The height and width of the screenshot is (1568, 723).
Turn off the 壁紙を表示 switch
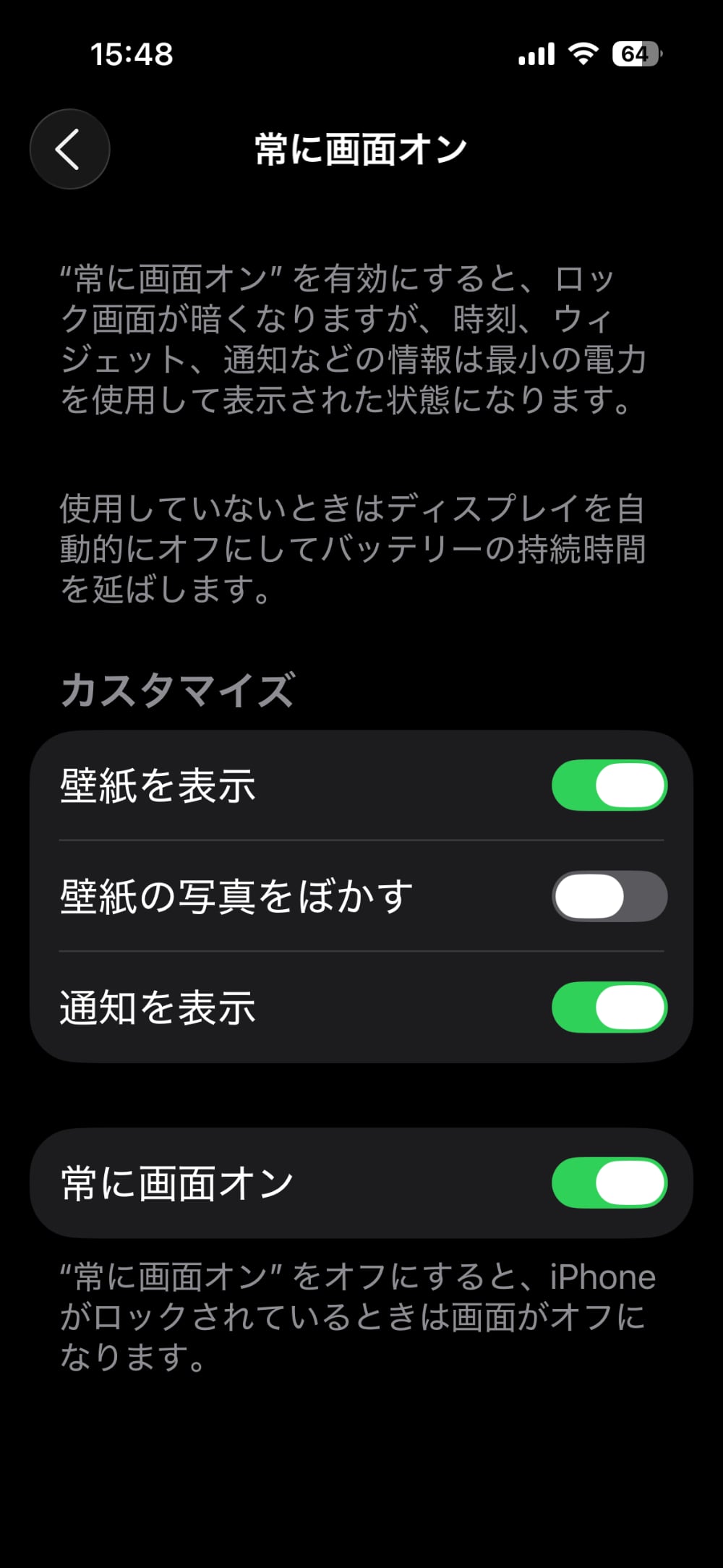click(x=609, y=785)
